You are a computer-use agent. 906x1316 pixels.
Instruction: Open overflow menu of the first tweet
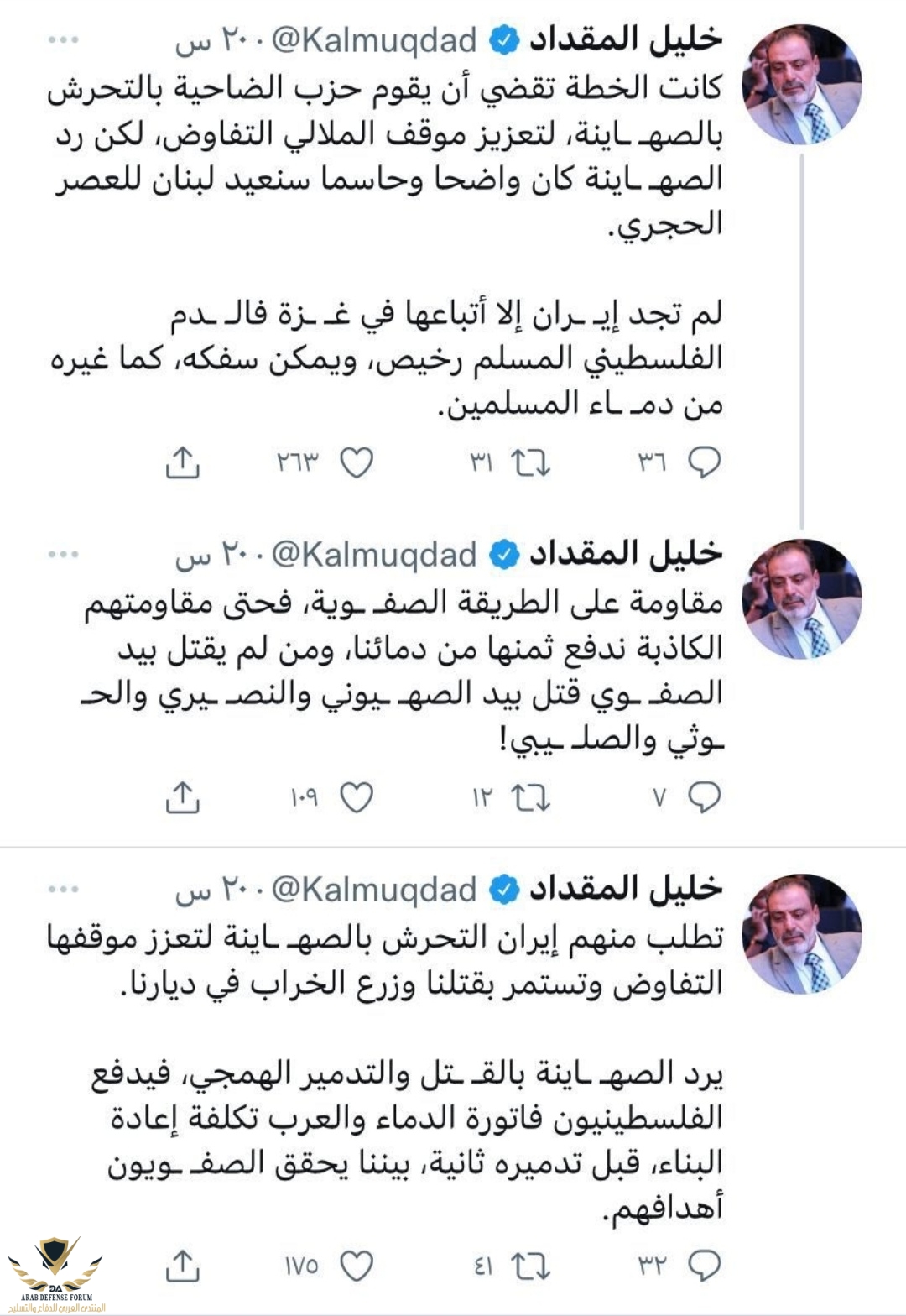tap(64, 40)
